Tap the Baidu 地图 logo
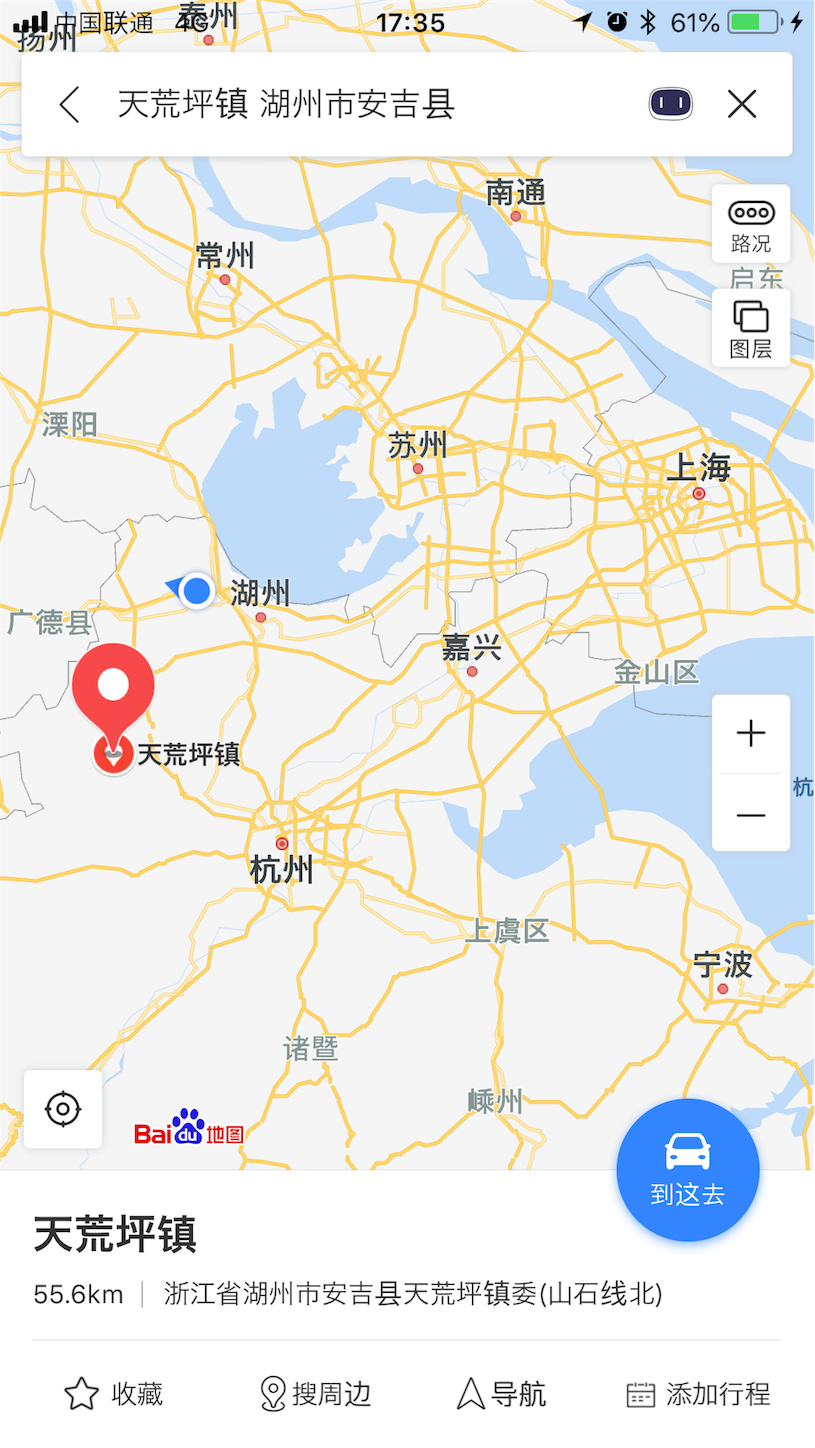The image size is (815, 1448). [190, 1134]
